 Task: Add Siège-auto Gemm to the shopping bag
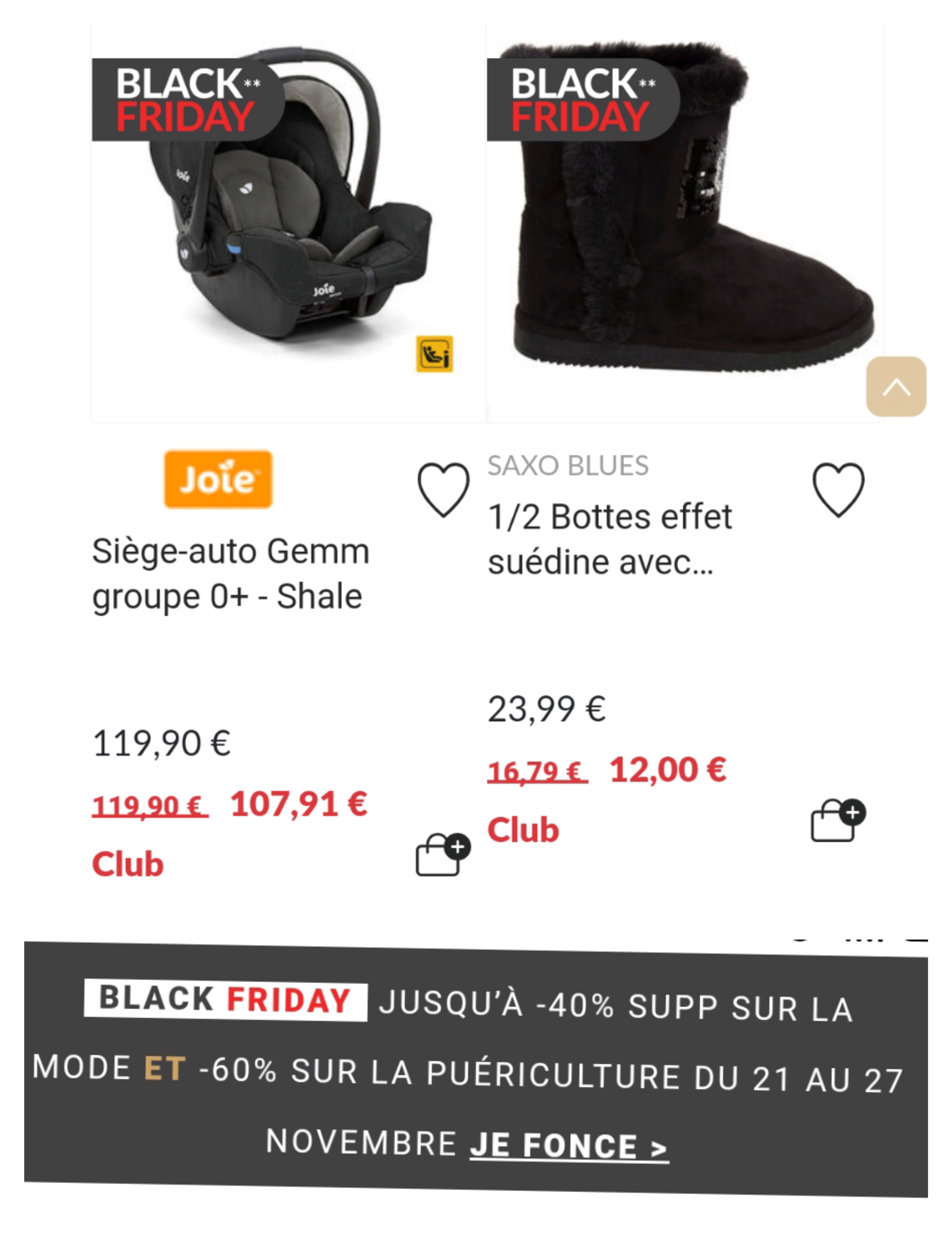(442, 854)
